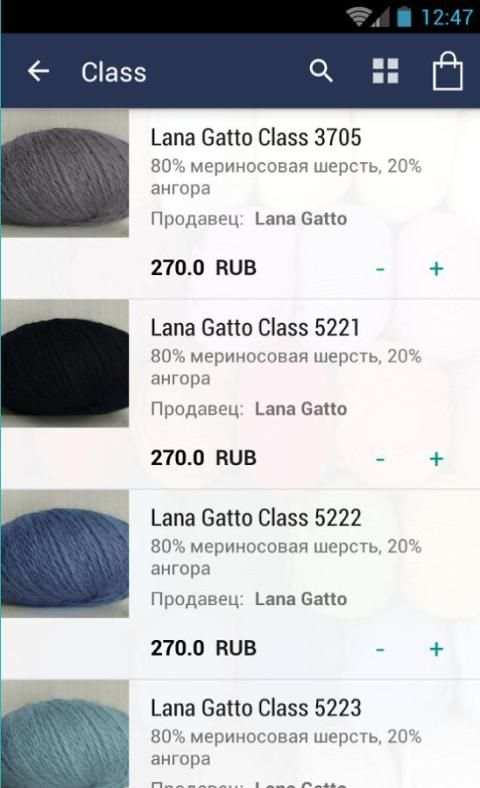
Task: Switch to grid view layout
Action: click(386, 71)
